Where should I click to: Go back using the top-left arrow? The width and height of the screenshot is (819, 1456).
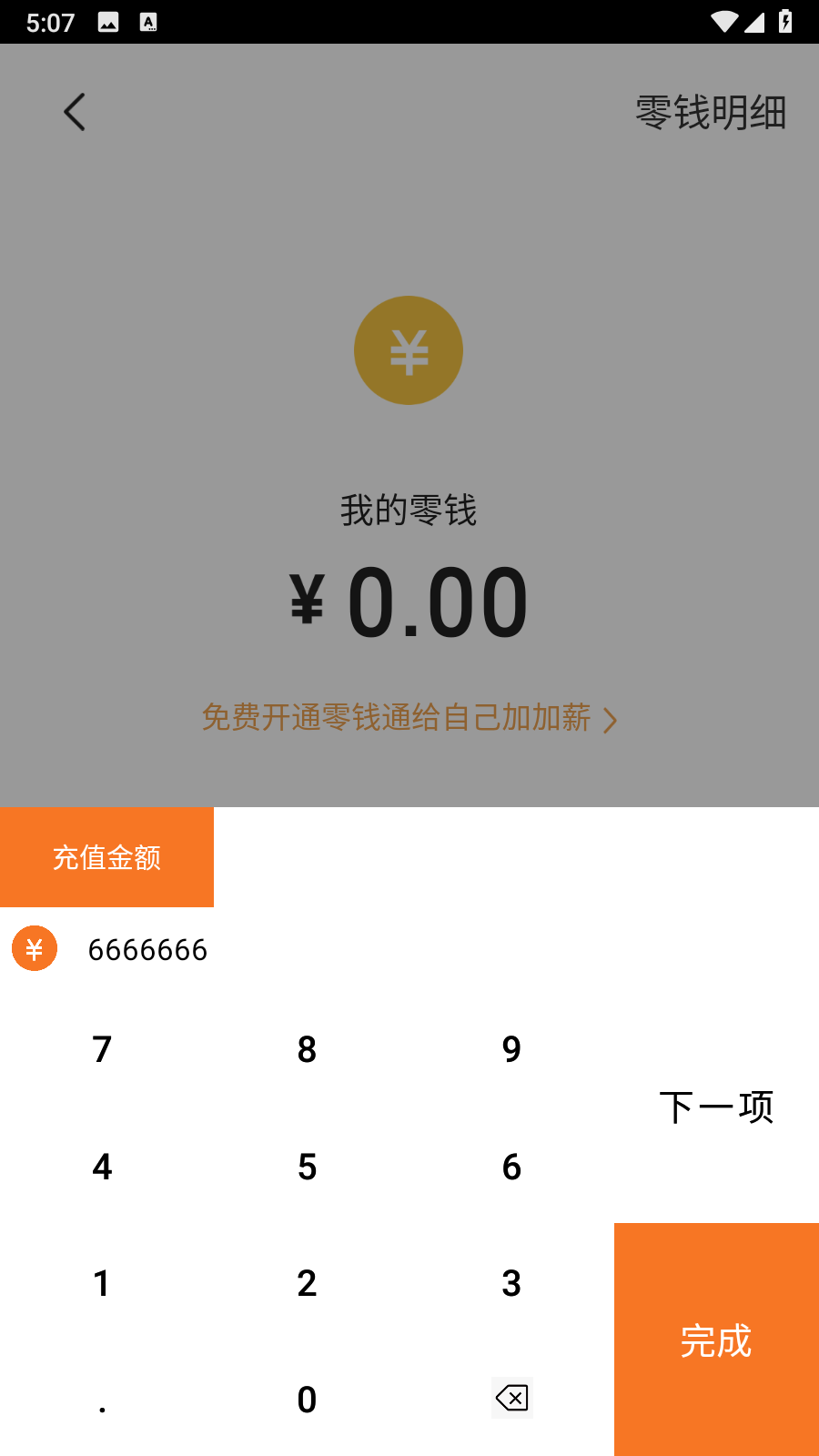[x=75, y=112]
